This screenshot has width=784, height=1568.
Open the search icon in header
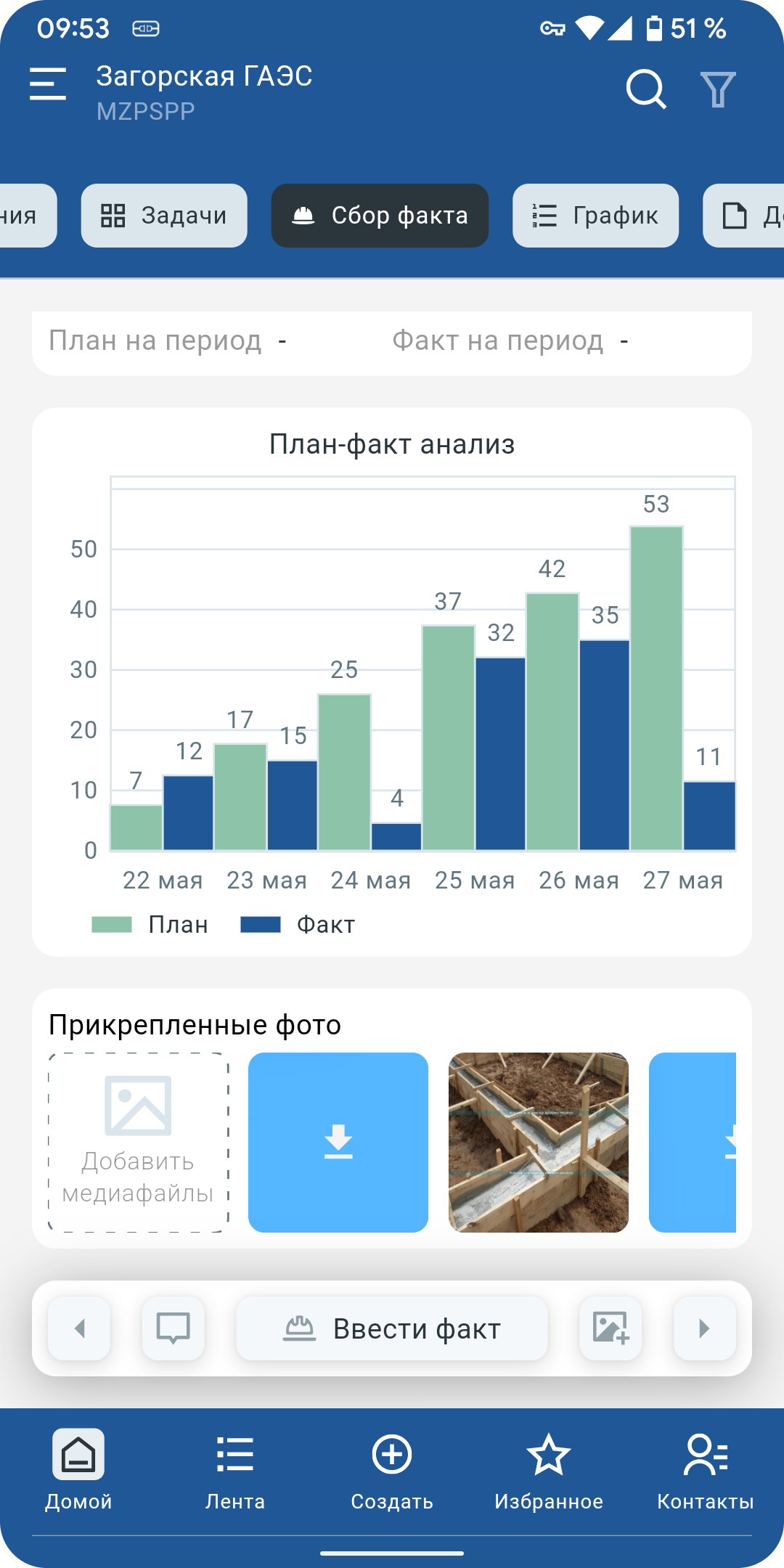click(x=646, y=89)
